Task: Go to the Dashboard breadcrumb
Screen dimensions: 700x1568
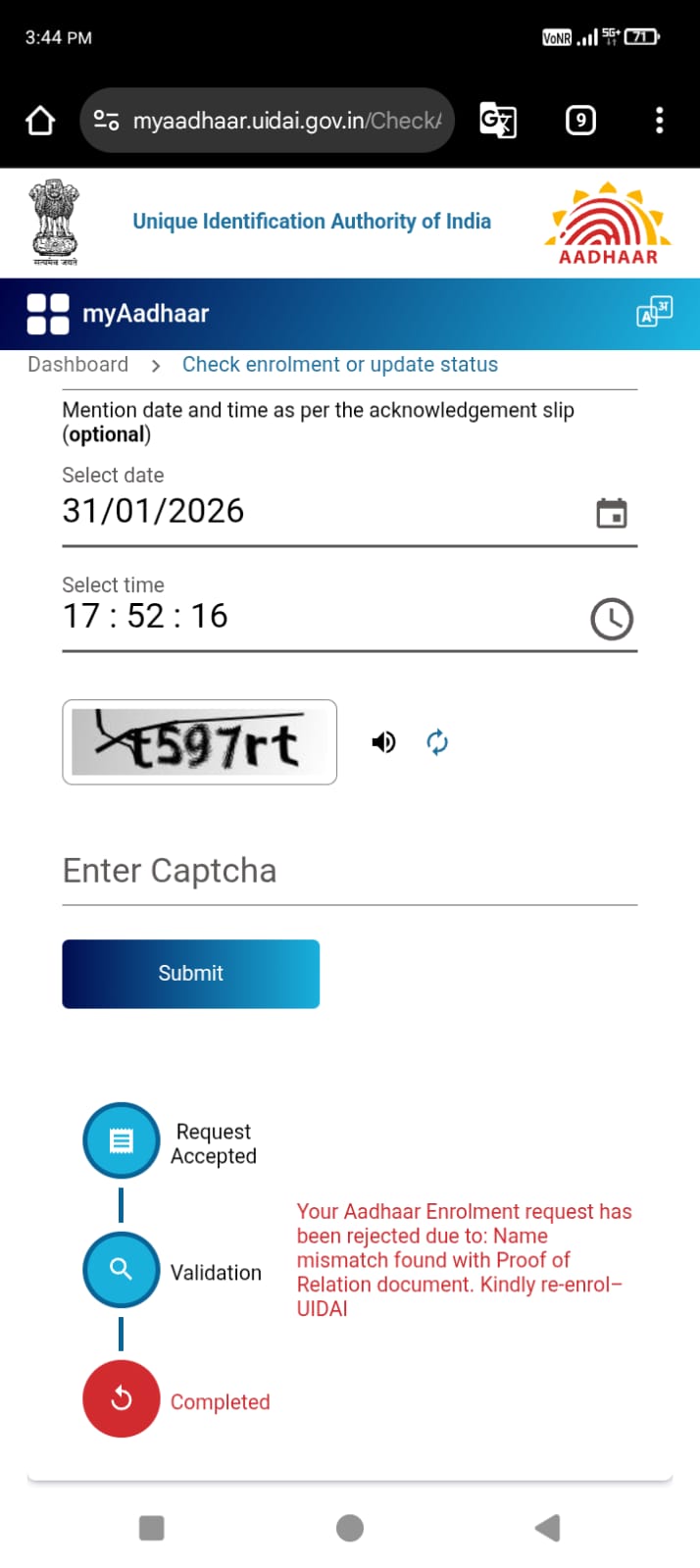Action: (x=77, y=365)
